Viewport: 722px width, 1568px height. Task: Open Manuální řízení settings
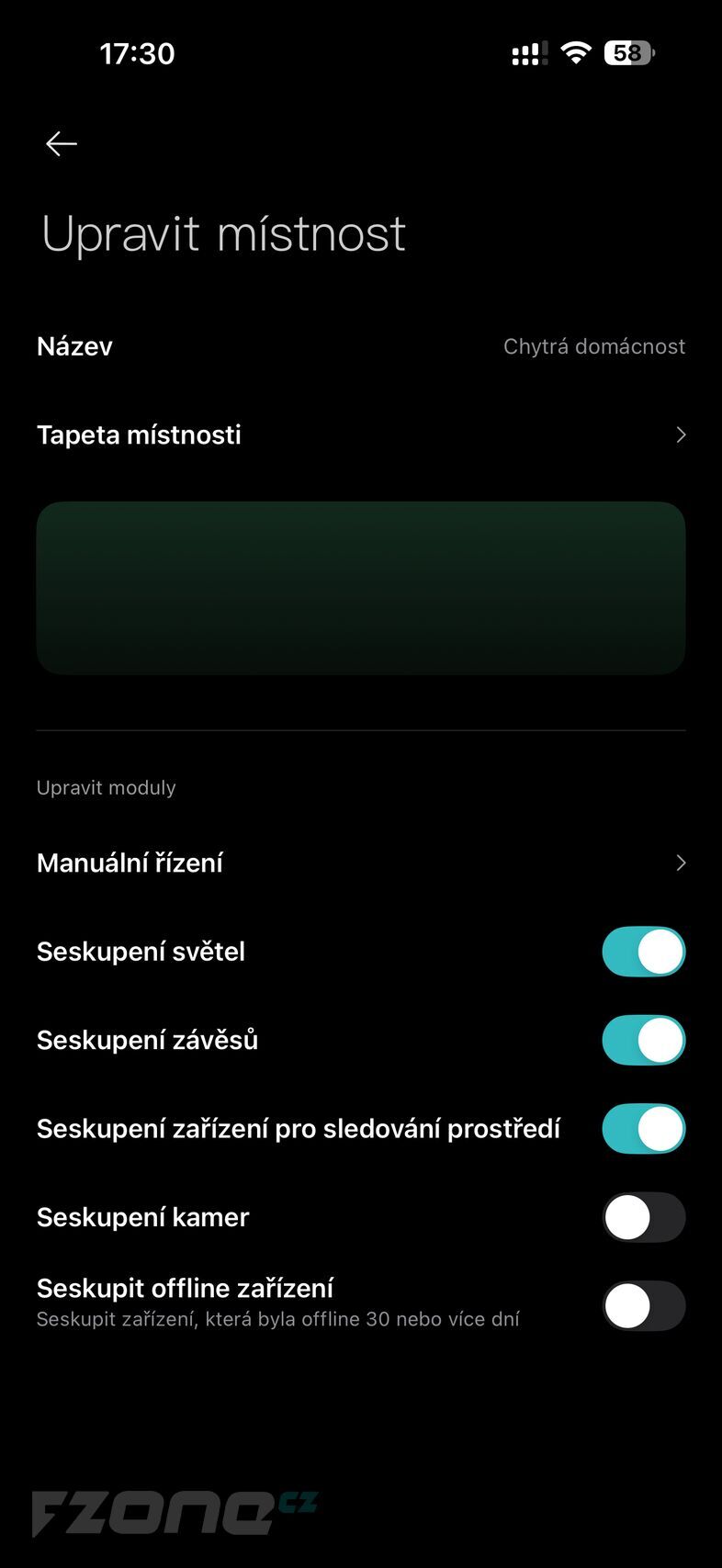click(x=130, y=863)
